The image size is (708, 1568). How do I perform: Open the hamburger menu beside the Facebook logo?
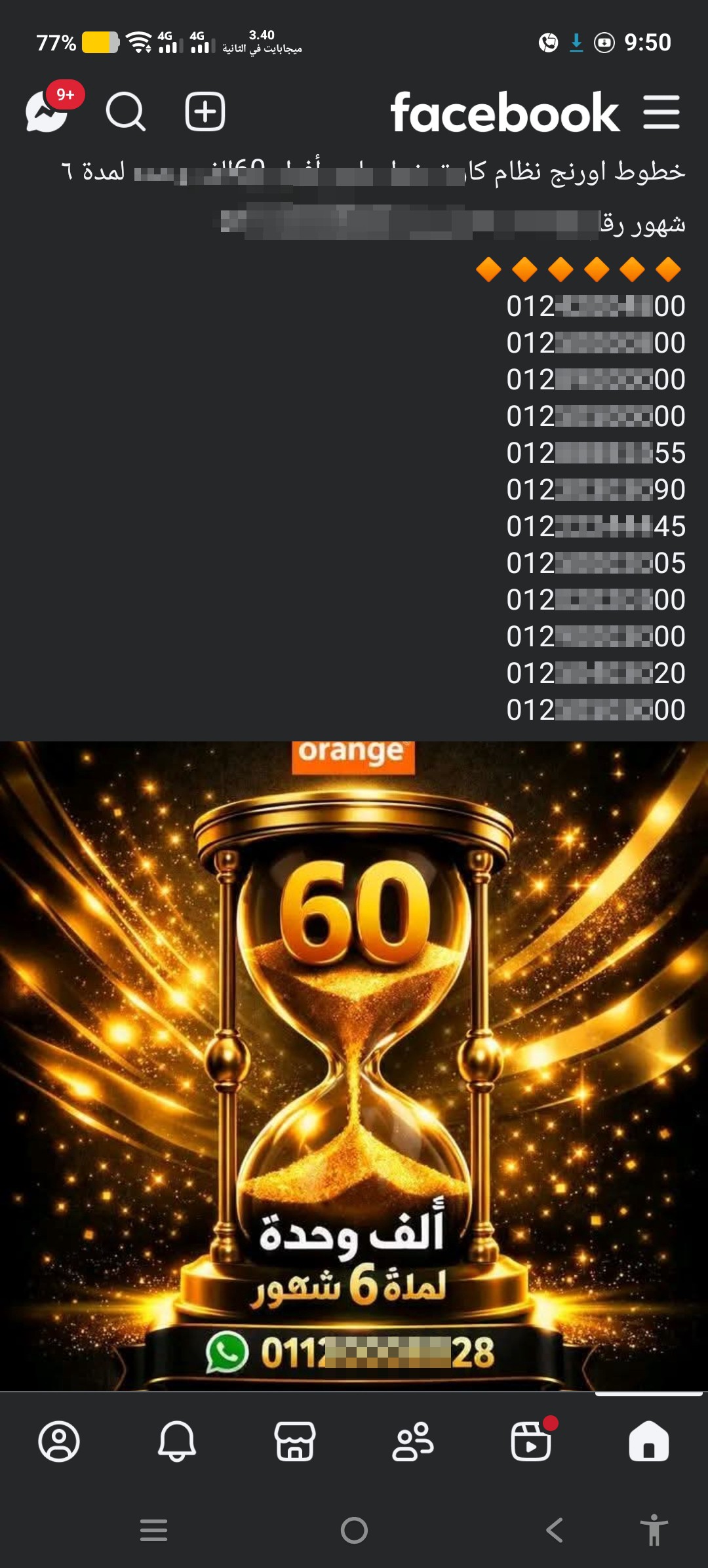point(661,112)
